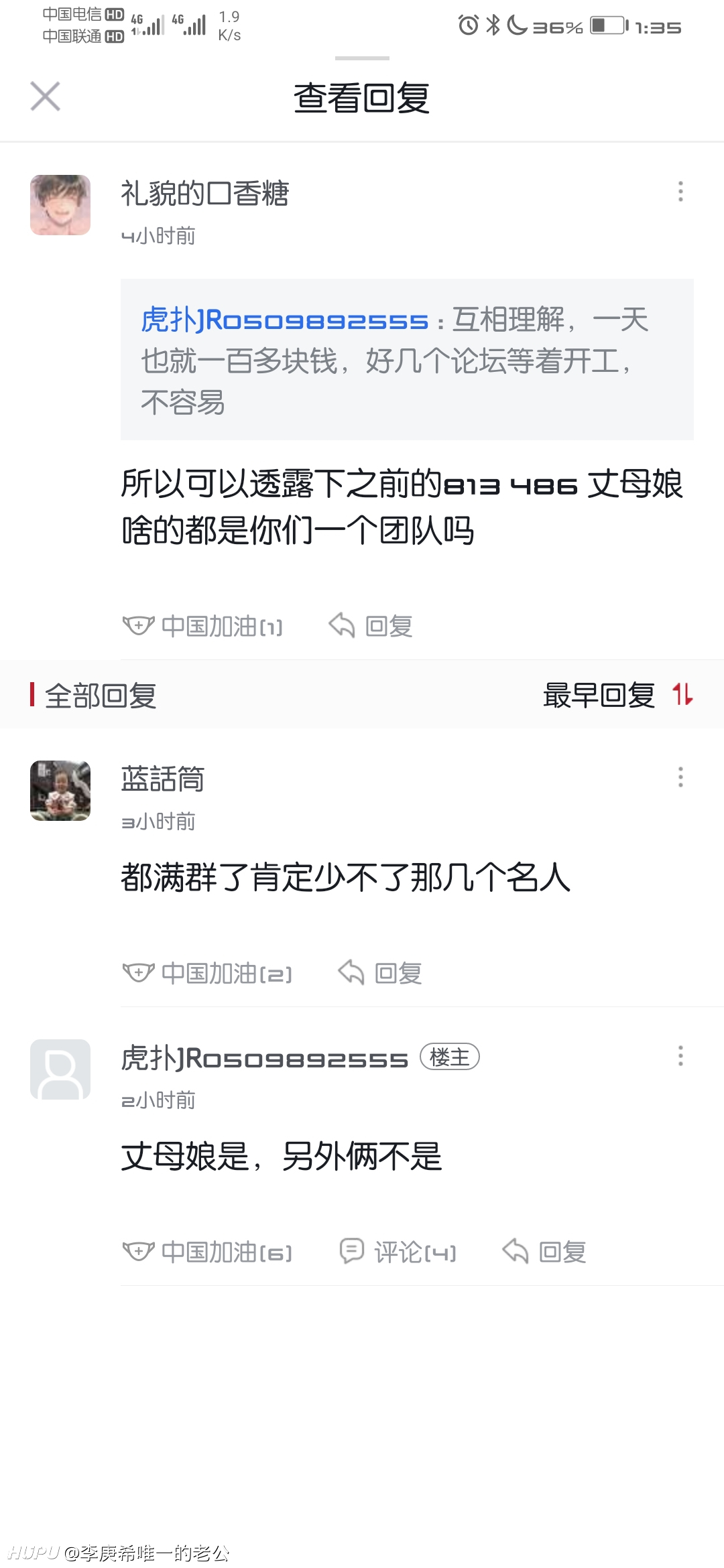The height and width of the screenshot is (1568, 724).
Task: Open the overflow menu on 礼貌的口香糖's comment
Action: (x=680, y=192)
